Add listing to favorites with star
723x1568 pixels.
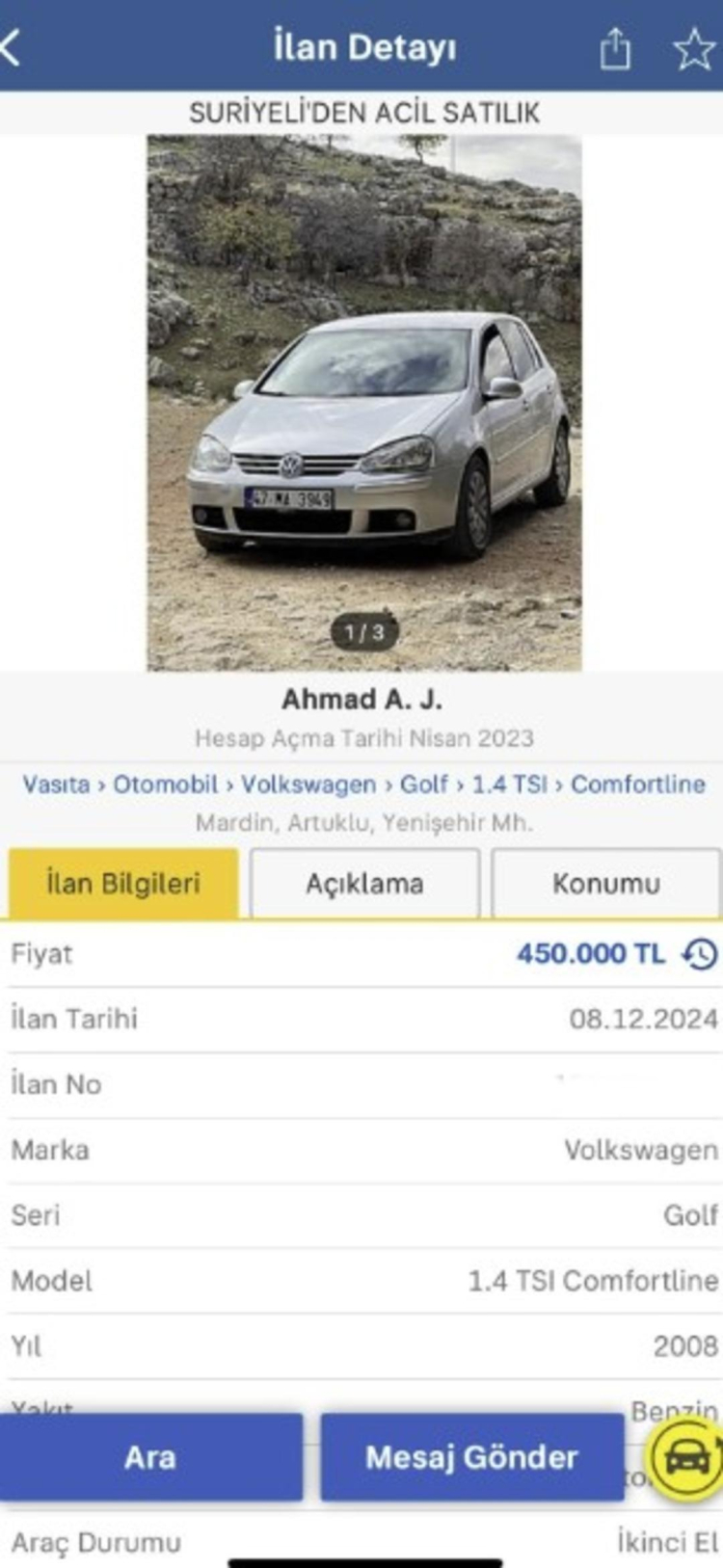[x=693, y=48]
